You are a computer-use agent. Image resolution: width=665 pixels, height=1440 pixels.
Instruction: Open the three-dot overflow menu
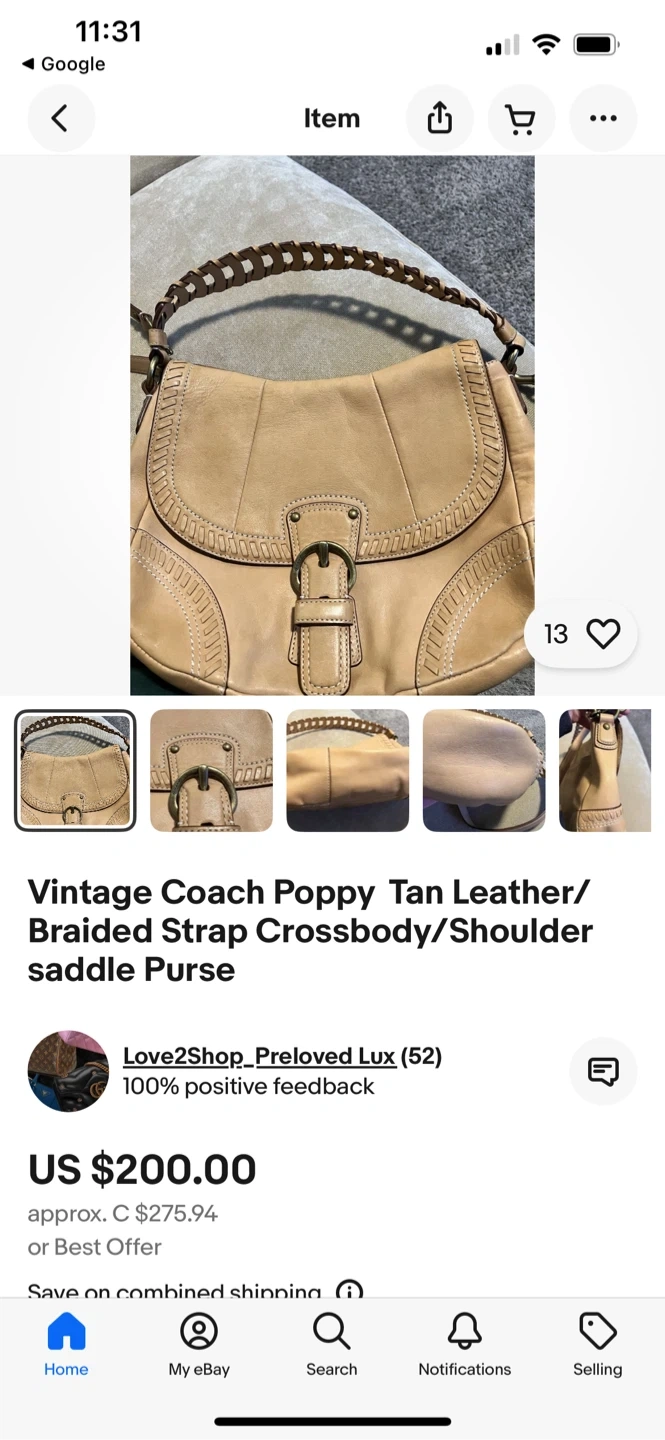pos(603,119)
